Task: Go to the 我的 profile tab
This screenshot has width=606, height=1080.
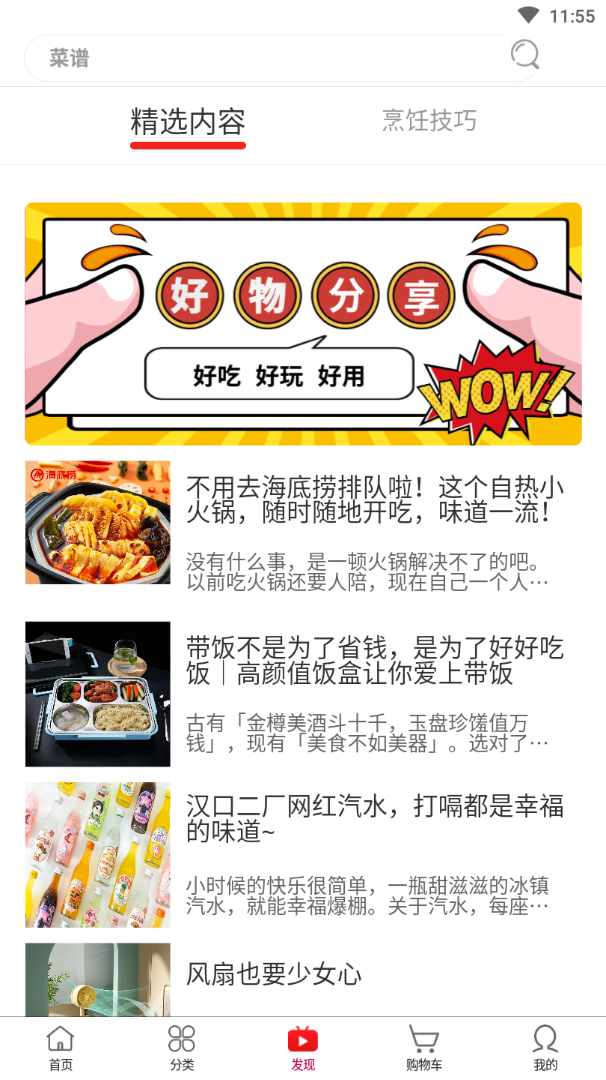Action: pos(545,1048)
